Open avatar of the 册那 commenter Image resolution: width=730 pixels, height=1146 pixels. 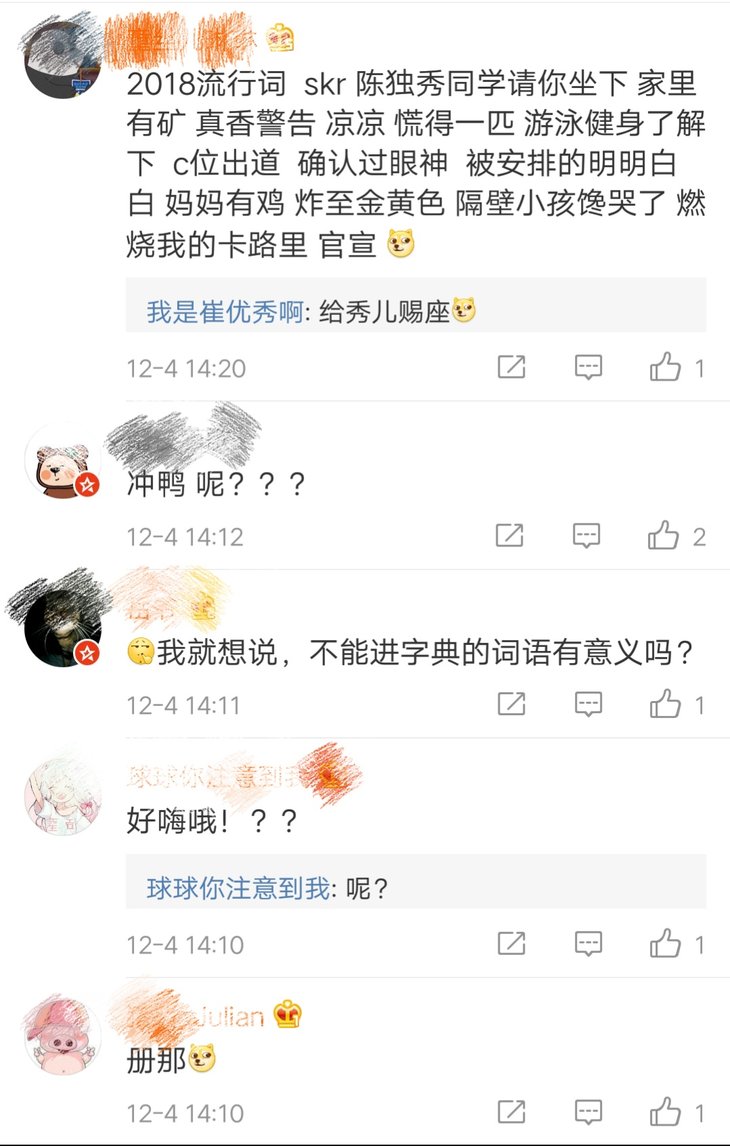coord(62,1038)
